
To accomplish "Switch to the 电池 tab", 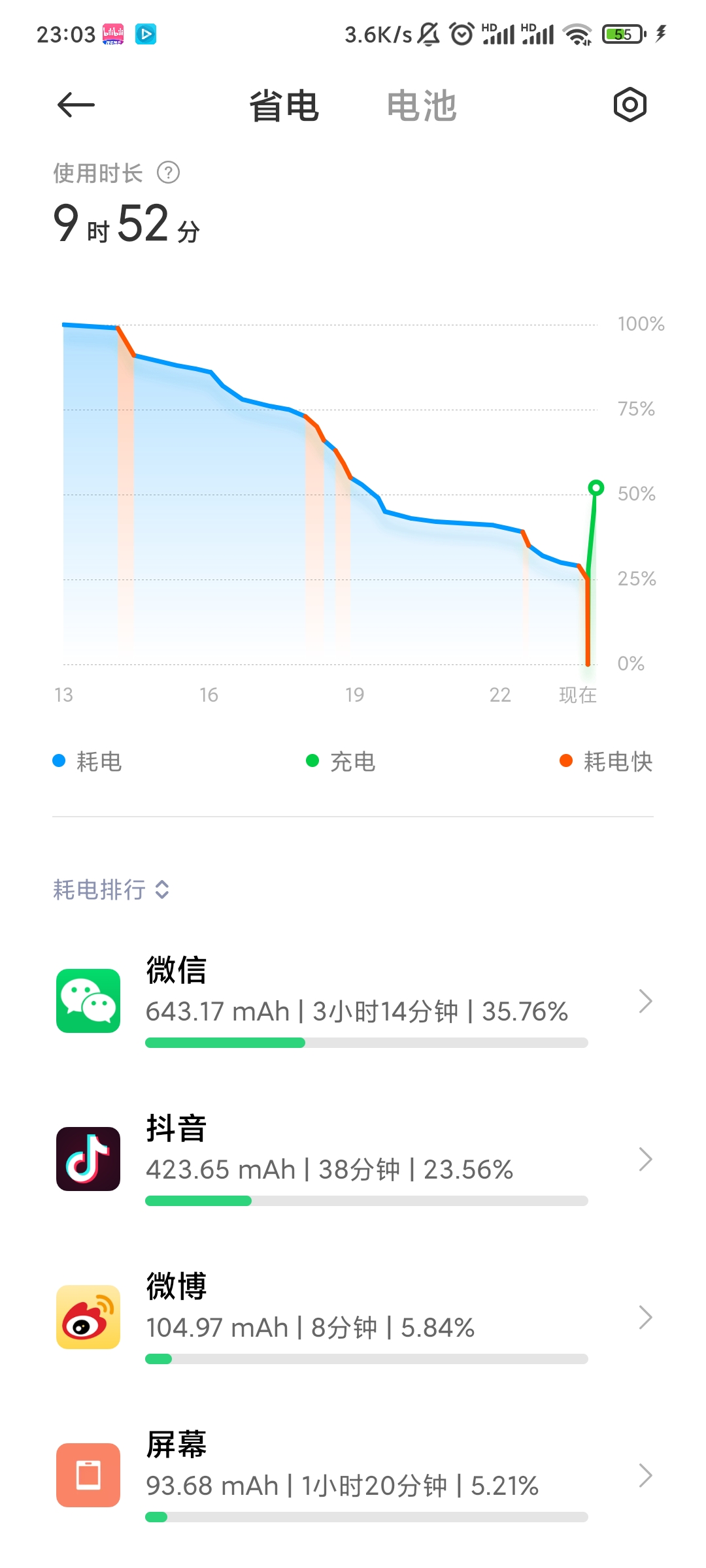I will tap(422, 106).
